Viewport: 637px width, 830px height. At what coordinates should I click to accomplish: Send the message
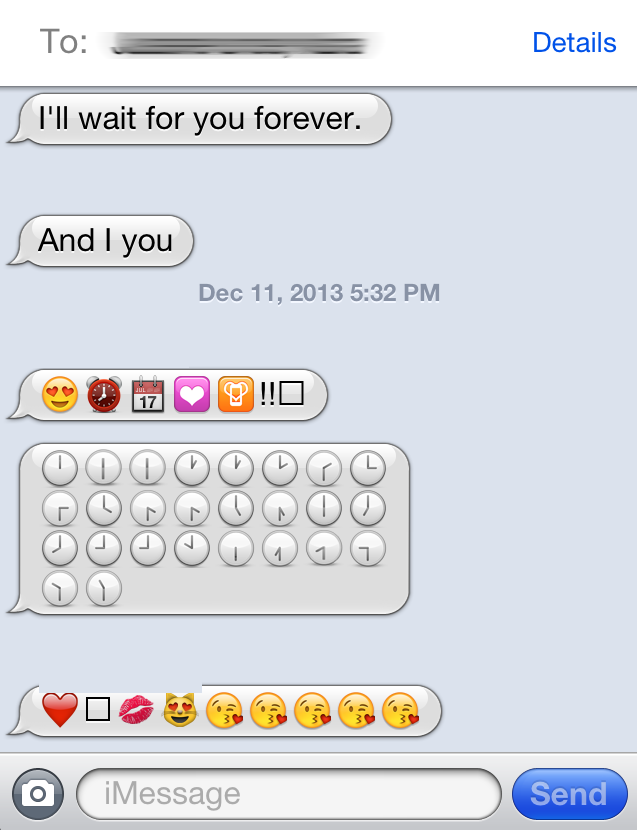click(569, 794)
